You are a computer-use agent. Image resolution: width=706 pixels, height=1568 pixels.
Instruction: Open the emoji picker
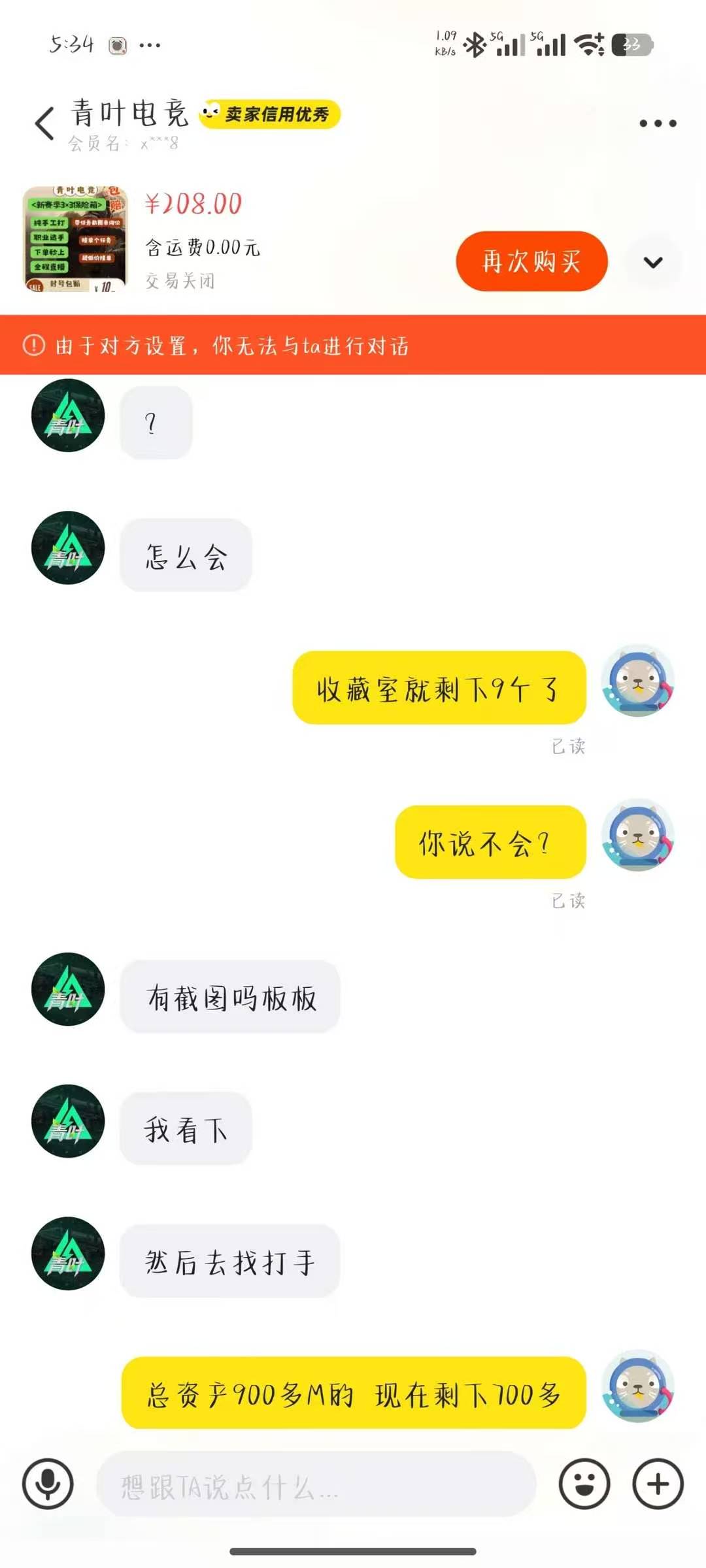click(584, 1484)
